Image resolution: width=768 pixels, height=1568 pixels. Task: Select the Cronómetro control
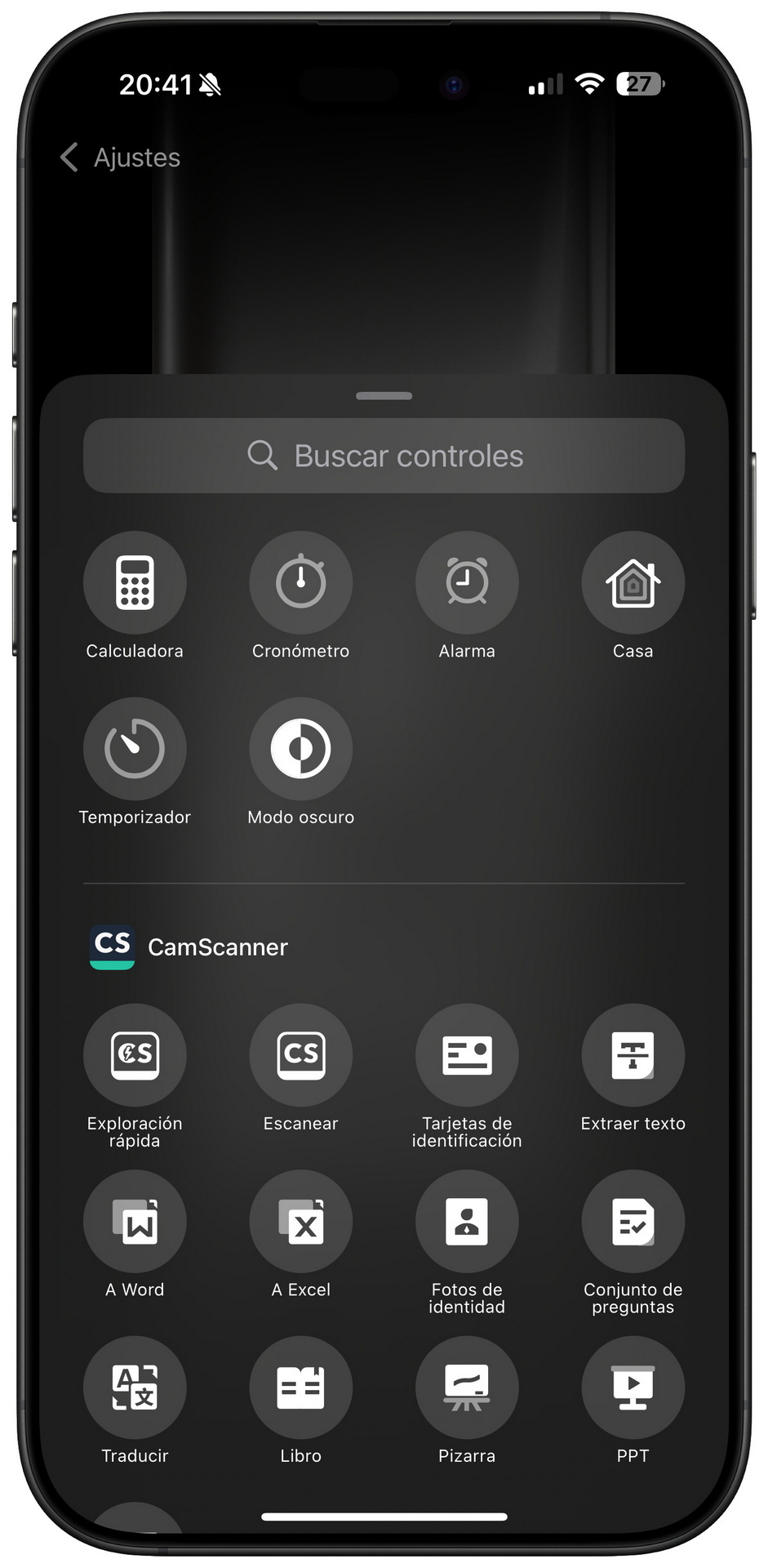tap(300, 582)
